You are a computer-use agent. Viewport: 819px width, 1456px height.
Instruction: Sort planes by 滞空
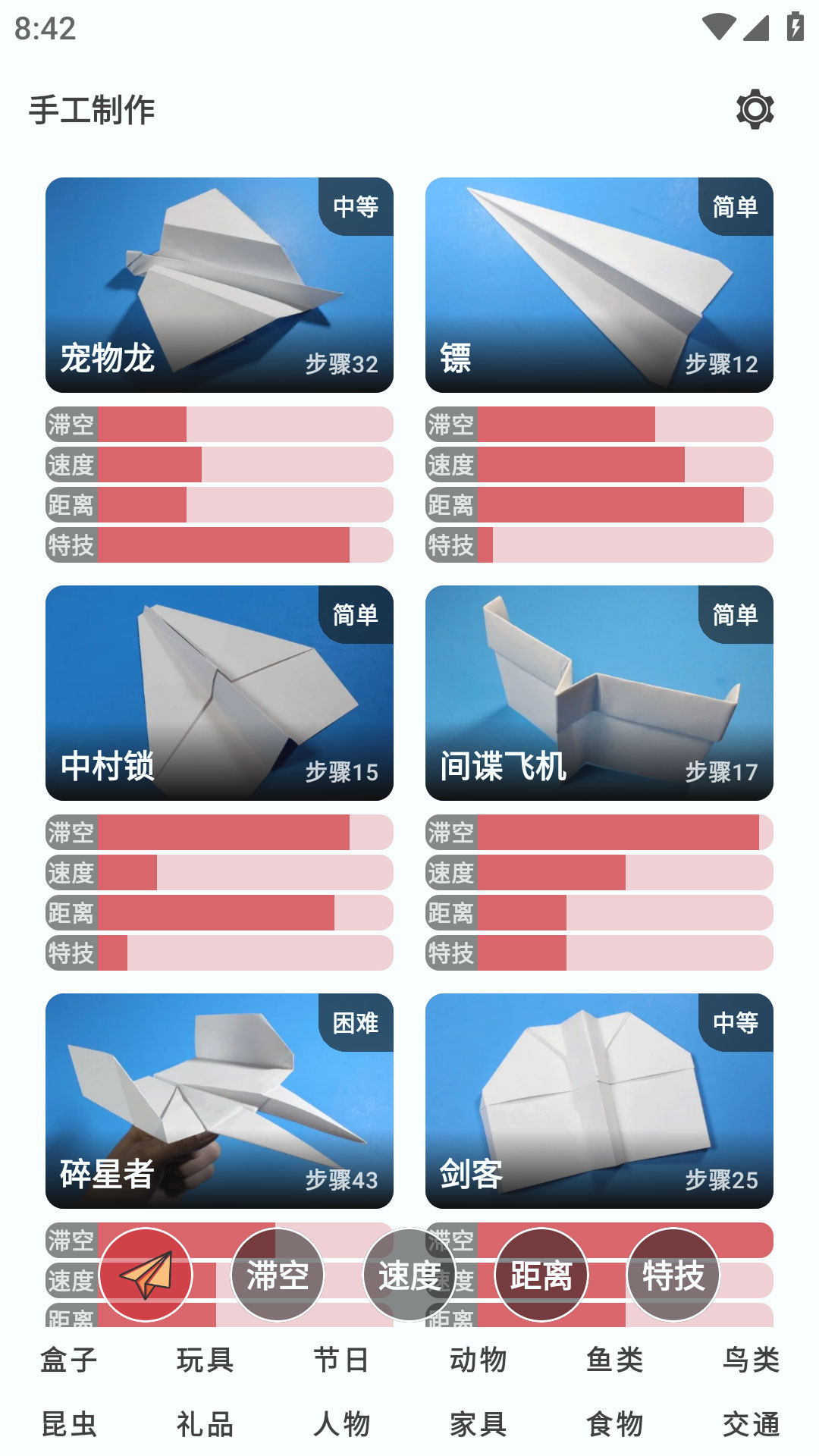click(278, 1275)
